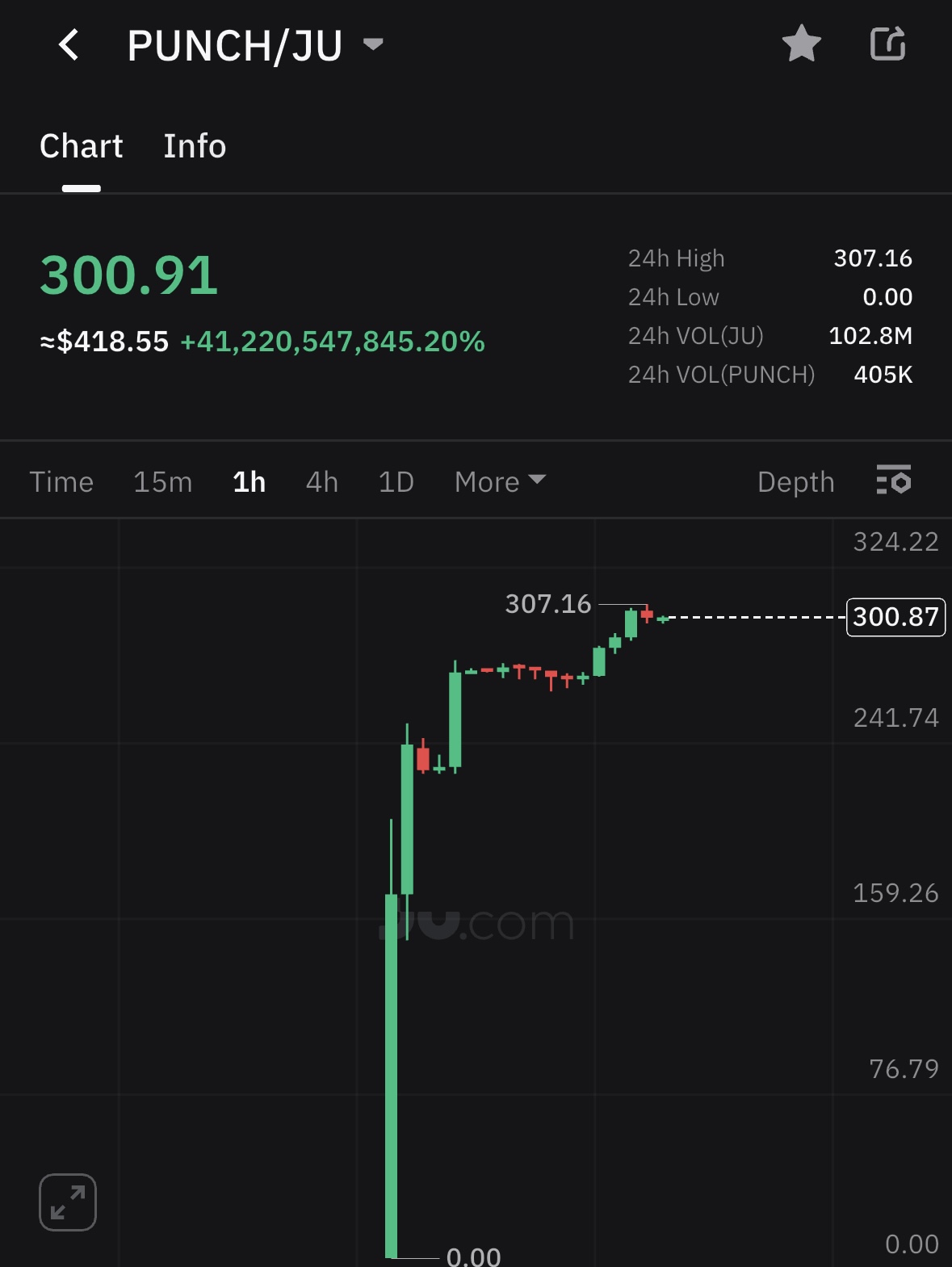Go back using the arrow

(69, 45)
